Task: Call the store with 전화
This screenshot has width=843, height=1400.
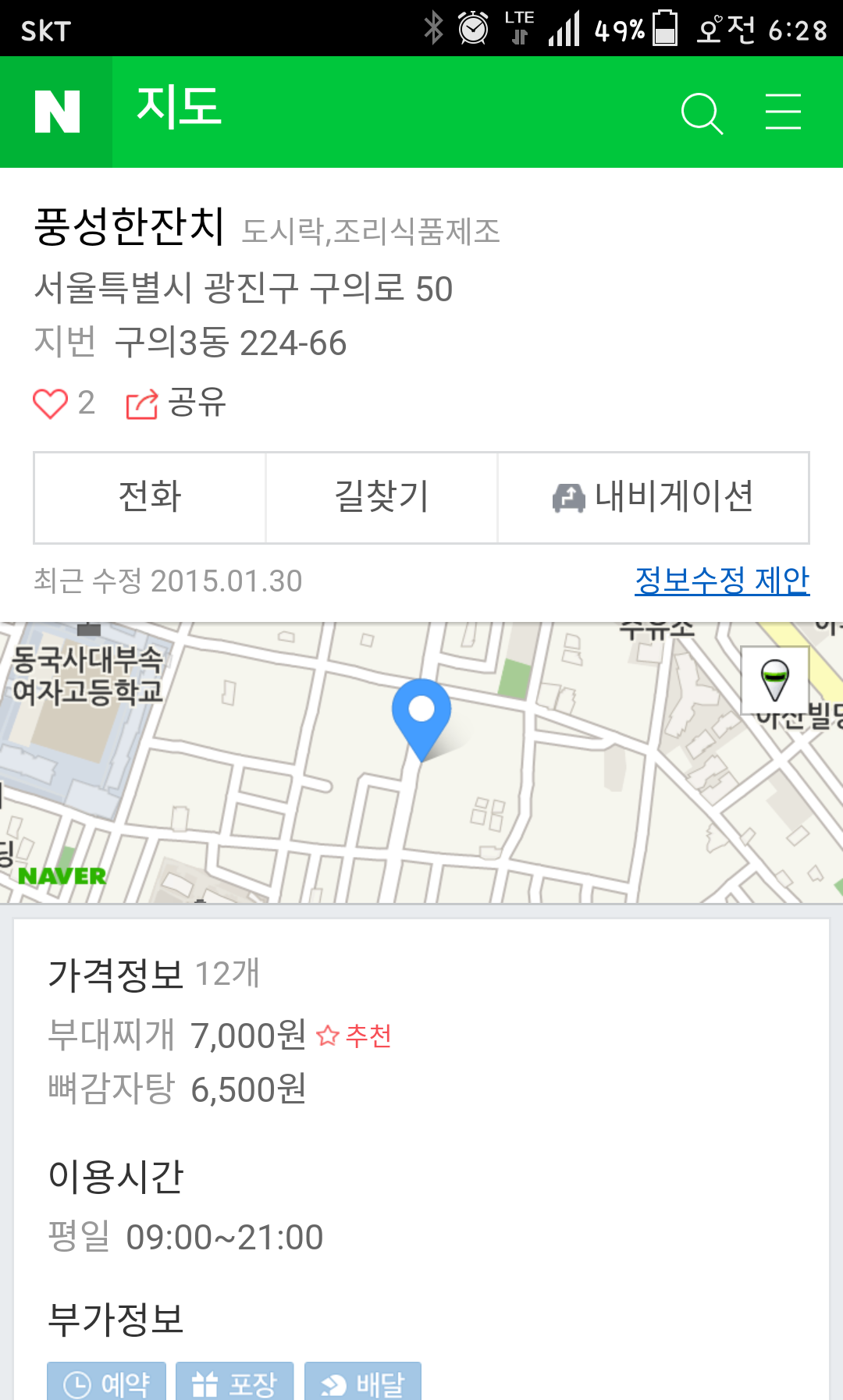Action: [150, 497]
